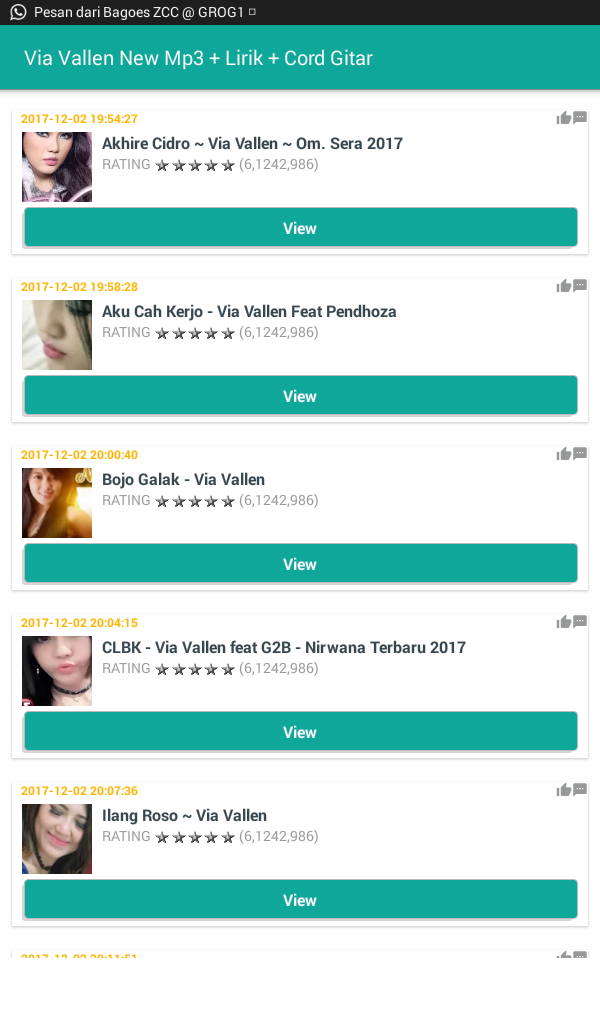Comment on the Akhire Cidro song
Screen dimensions: 600x1024
pos(580,118)
